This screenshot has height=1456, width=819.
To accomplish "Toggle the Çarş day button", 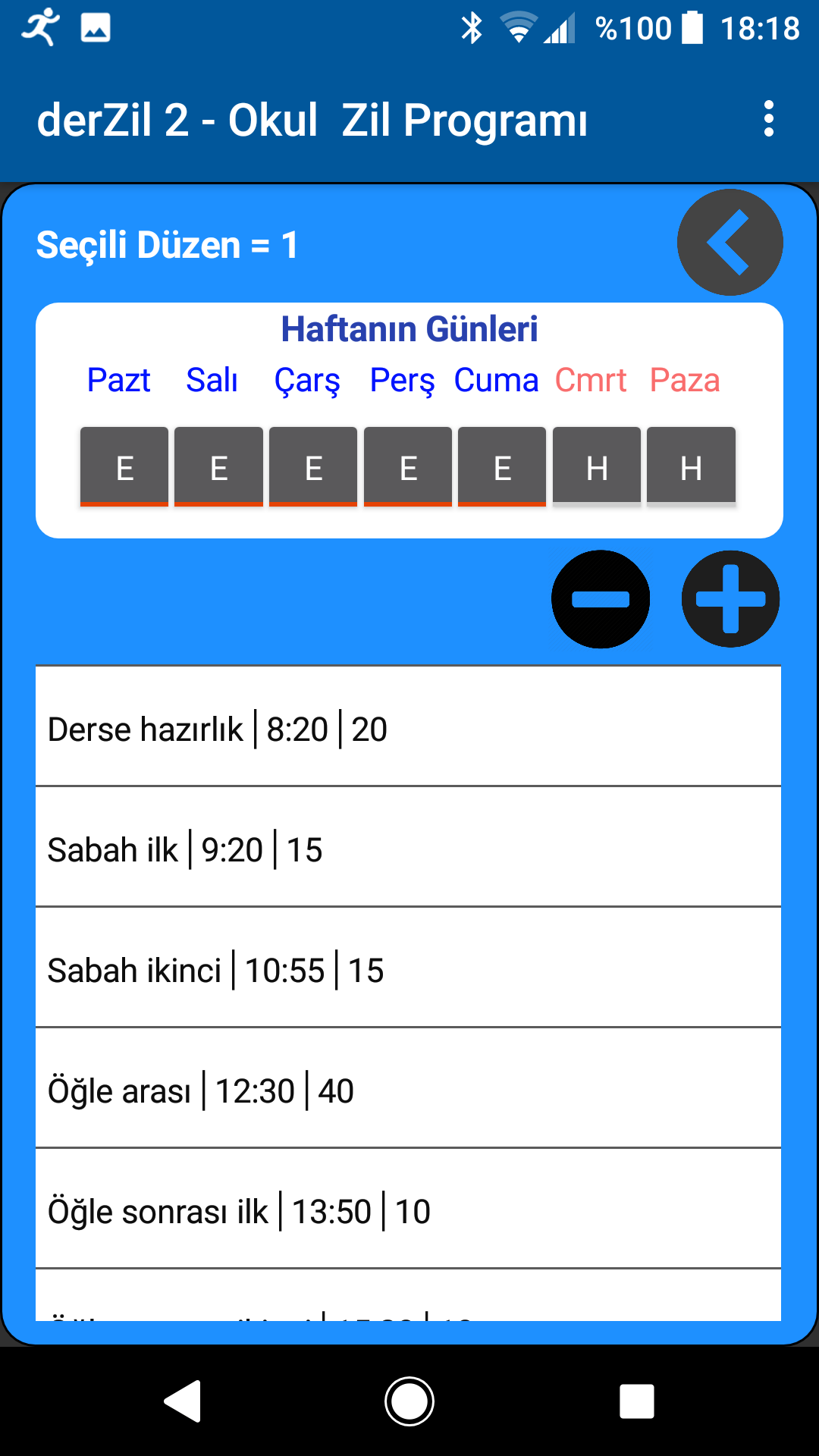I will (313, 466).
